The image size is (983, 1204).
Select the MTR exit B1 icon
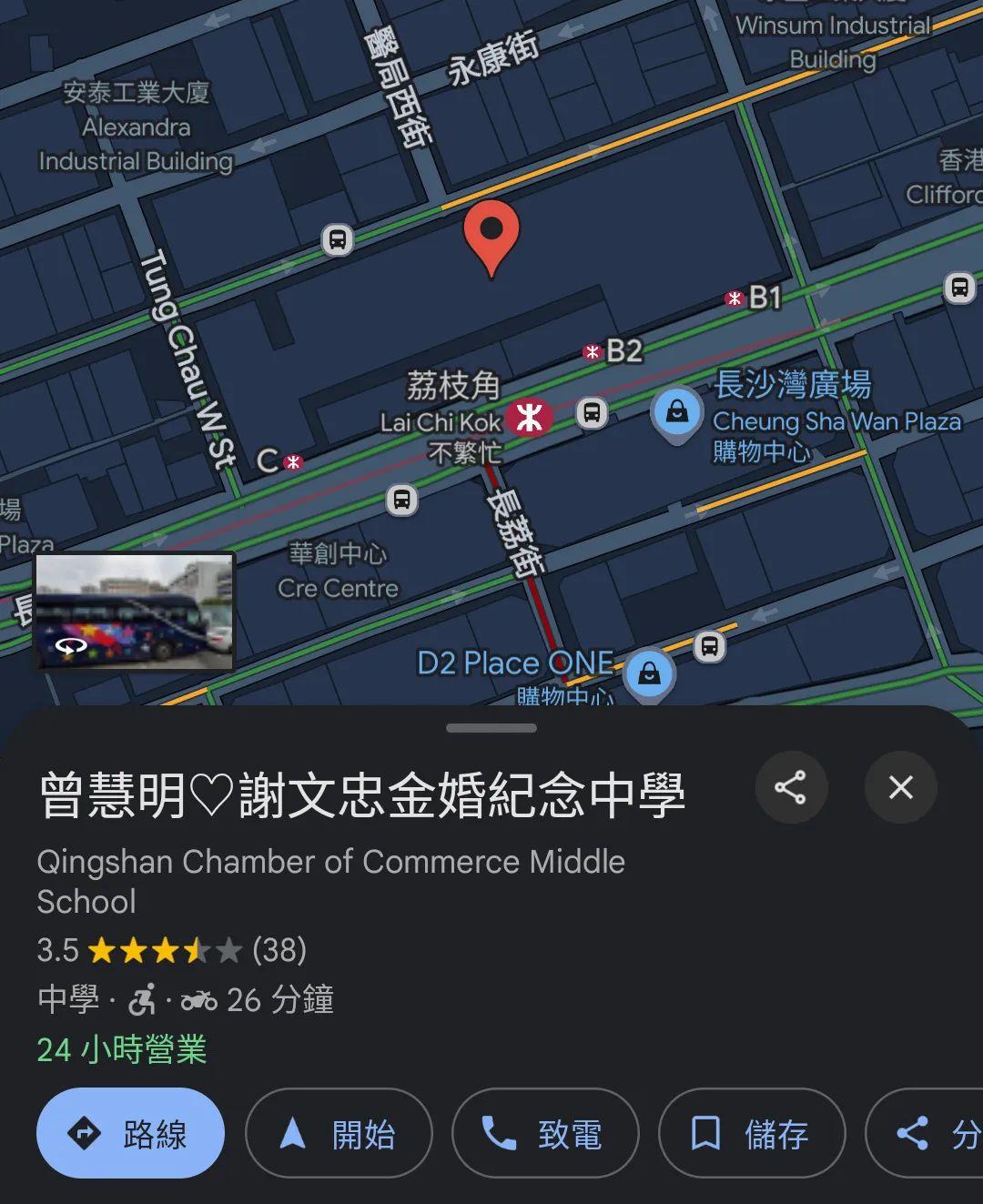click(x=734, y=296)
